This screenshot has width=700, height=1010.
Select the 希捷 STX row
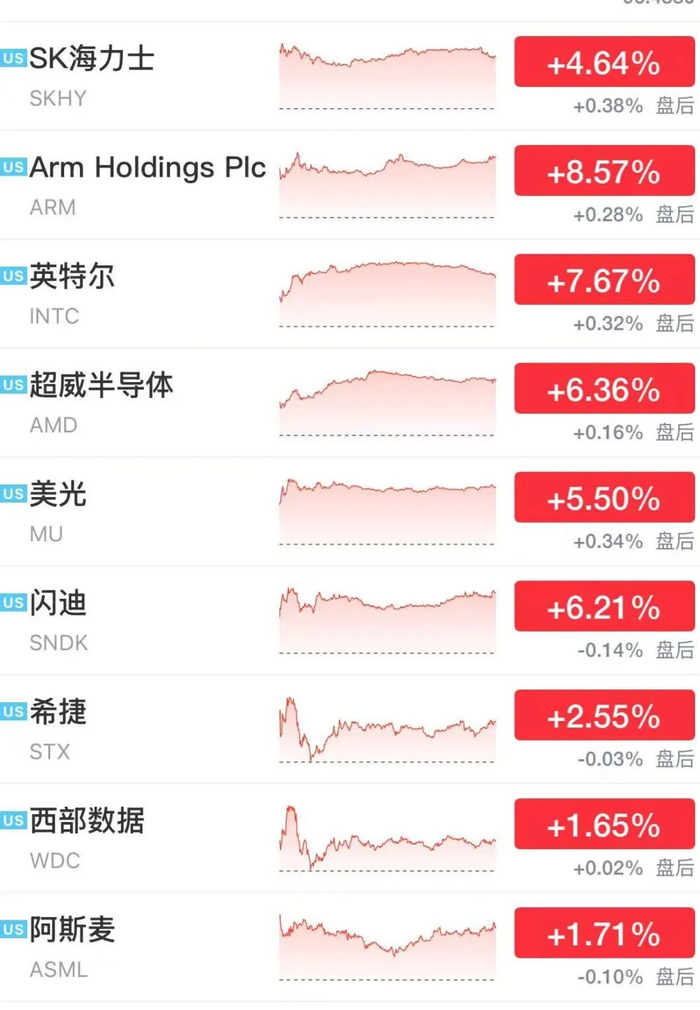click(x=350, y=729)
